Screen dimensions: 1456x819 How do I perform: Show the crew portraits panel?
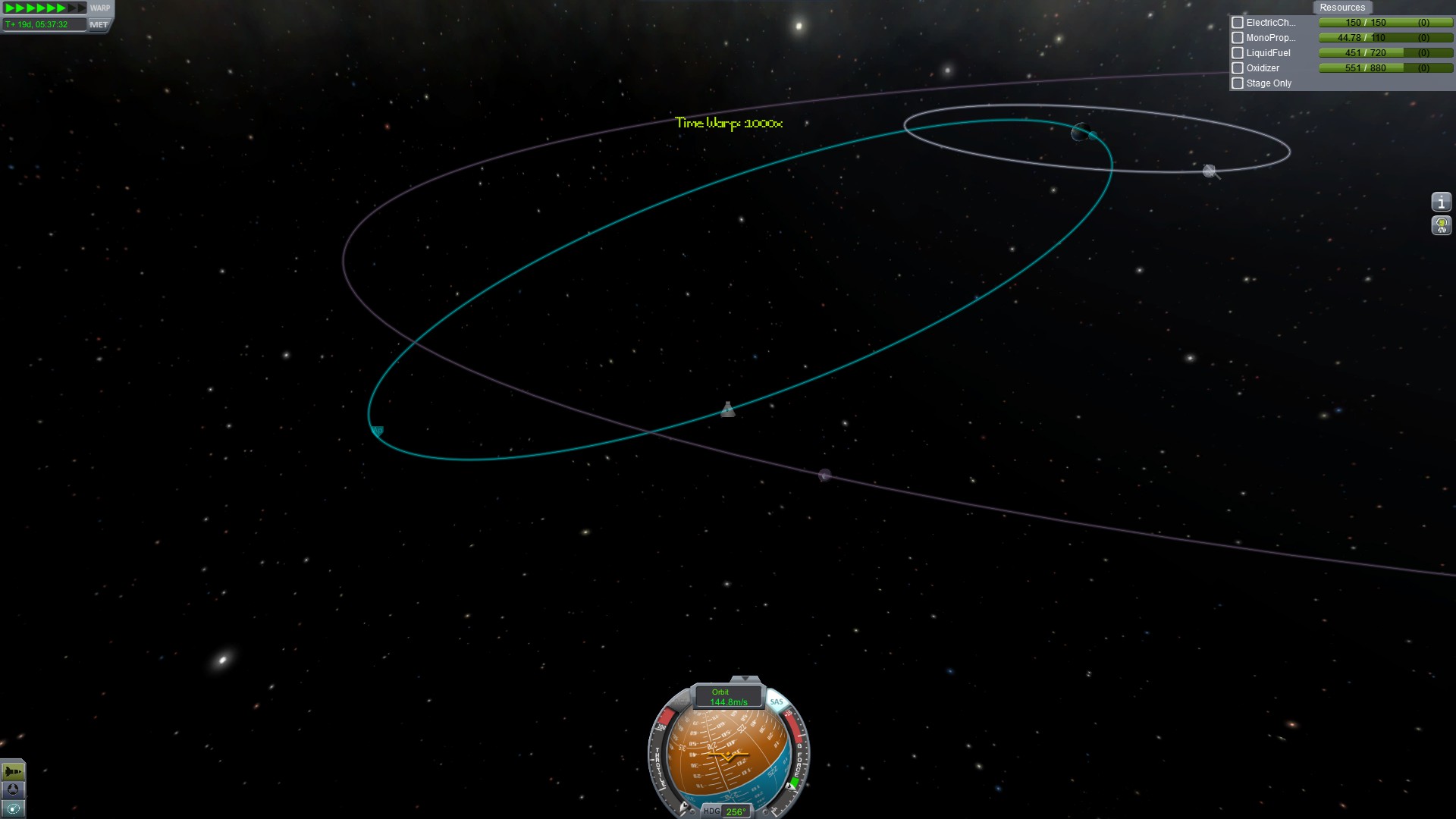(1441, 225)
